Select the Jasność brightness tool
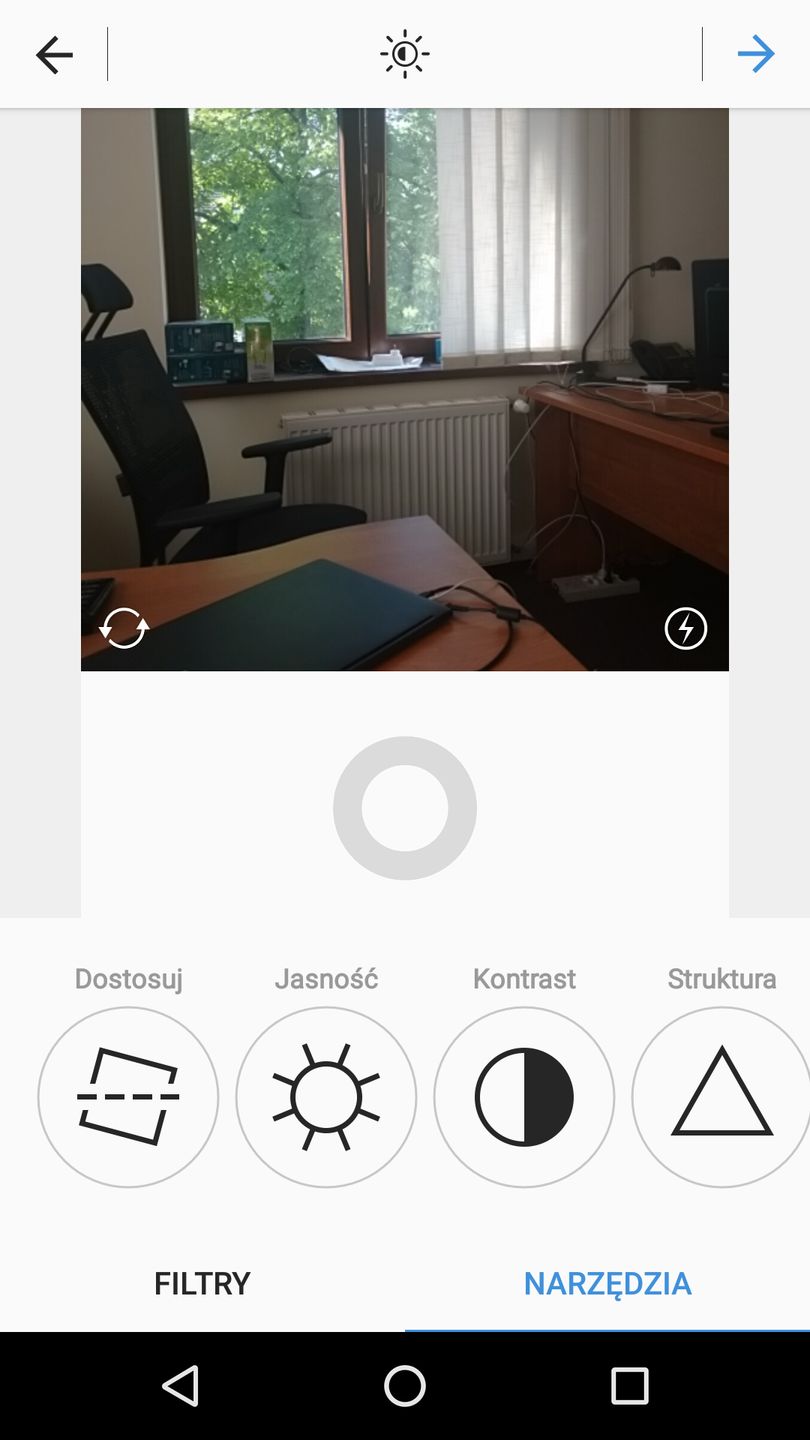 tap(326, 1096)
